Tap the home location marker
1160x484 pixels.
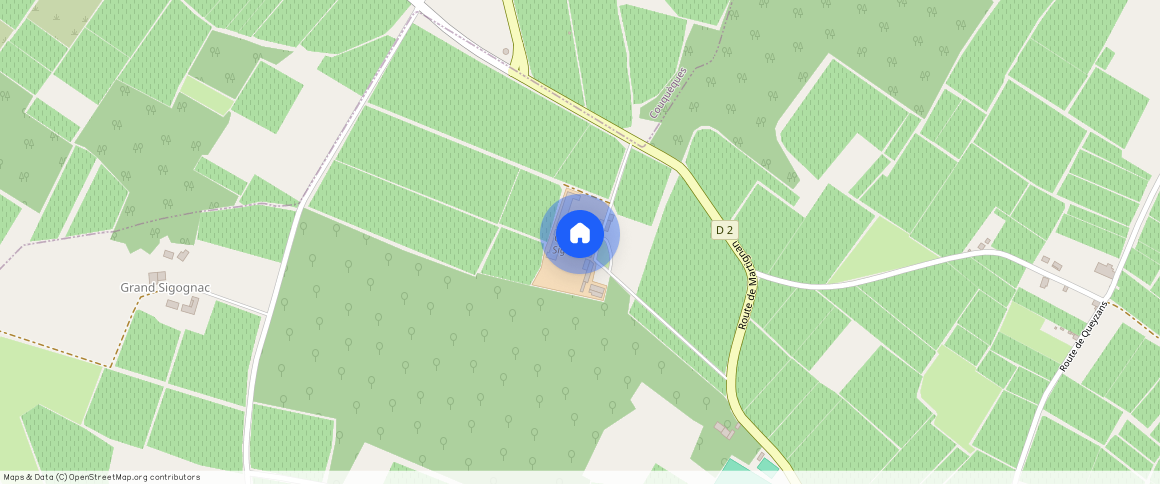click(x=579, y=234)
